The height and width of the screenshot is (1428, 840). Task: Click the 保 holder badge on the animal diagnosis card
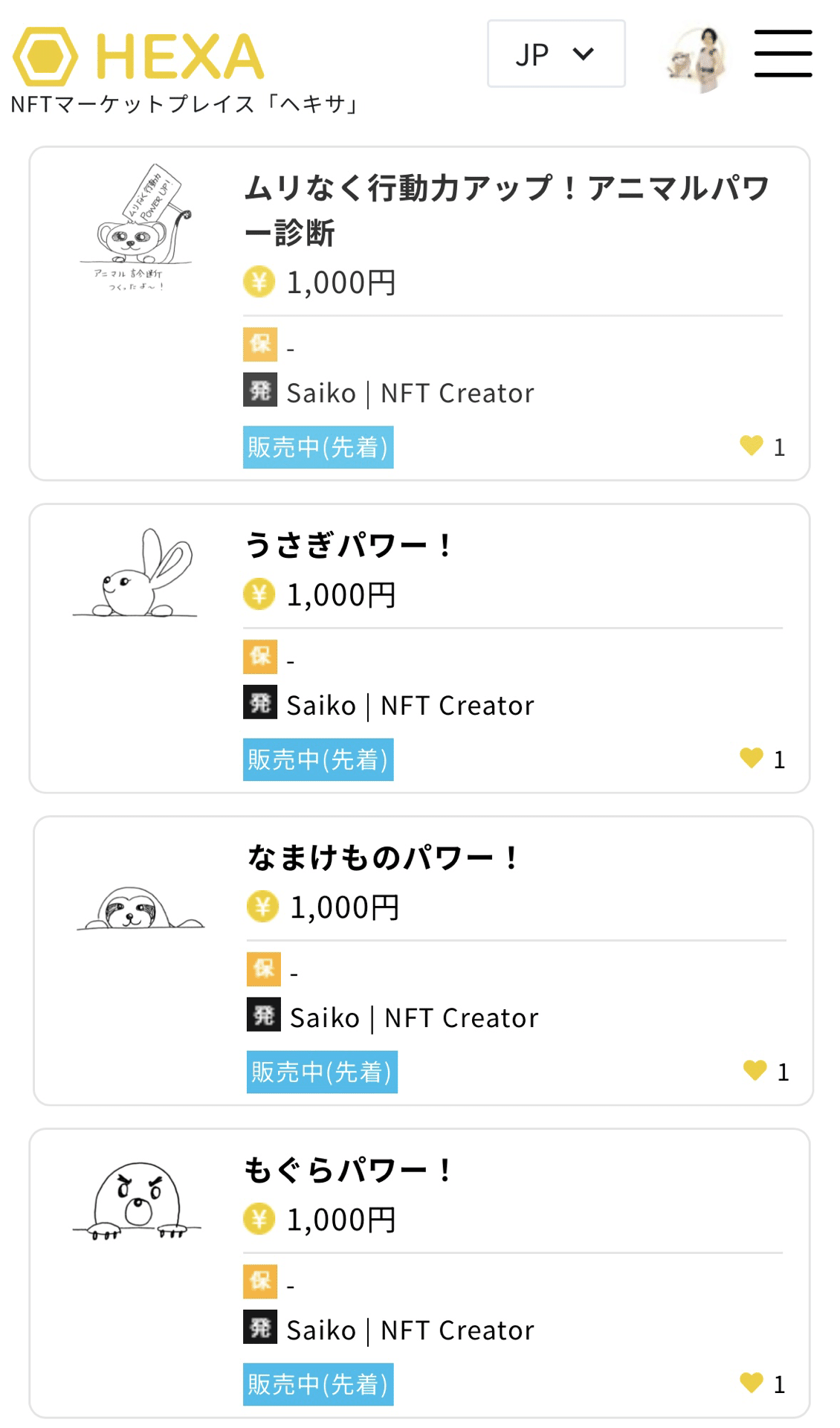click(x=259, y=346)
